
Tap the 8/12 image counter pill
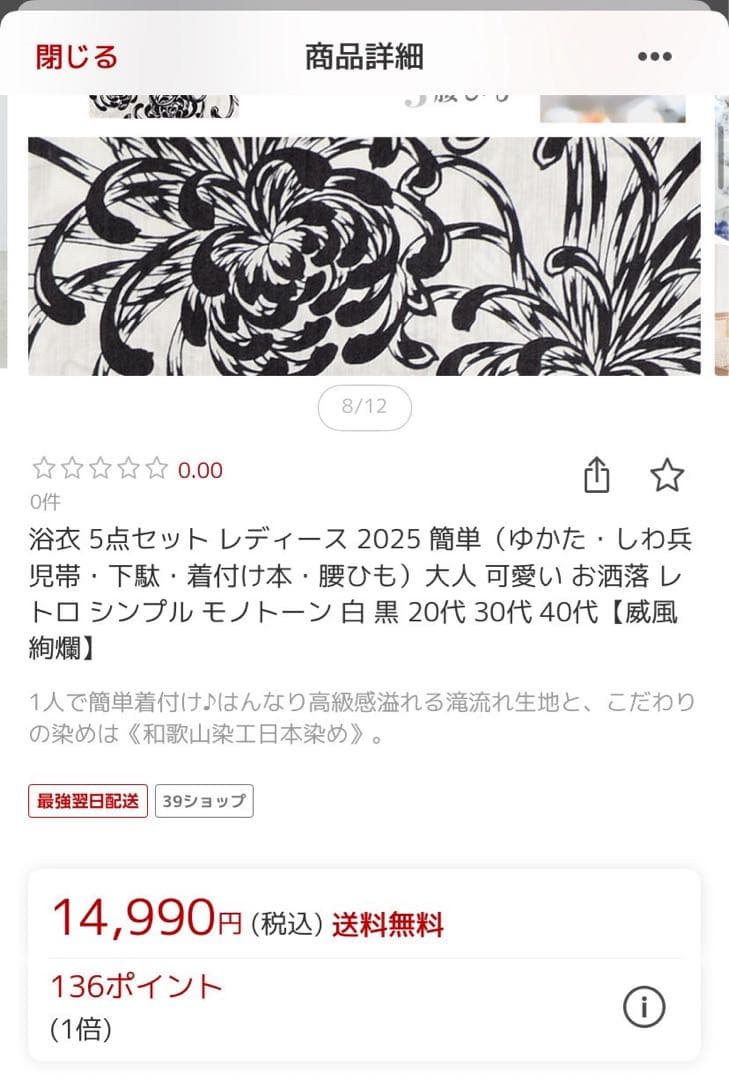pos(364,406)
